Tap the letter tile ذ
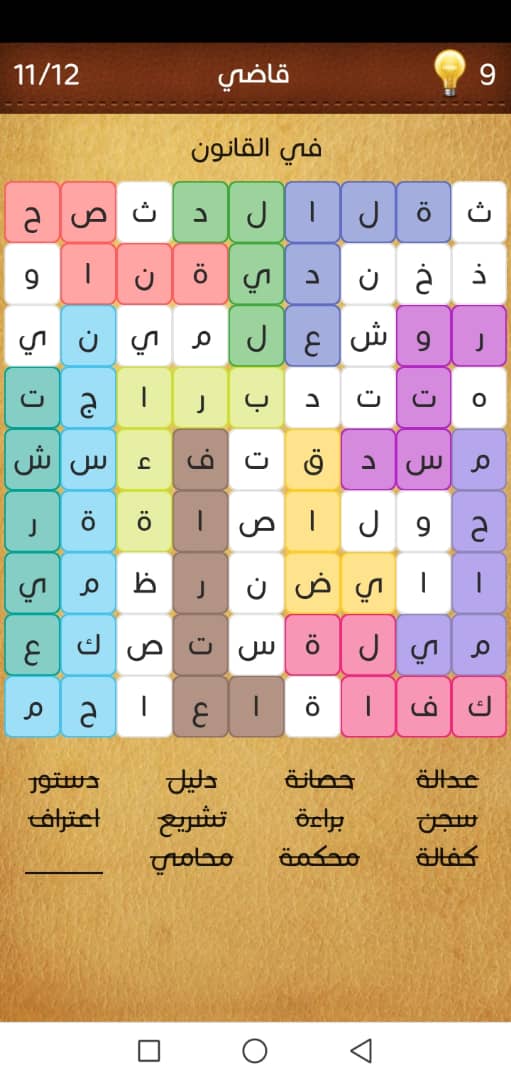 point(479,274)
